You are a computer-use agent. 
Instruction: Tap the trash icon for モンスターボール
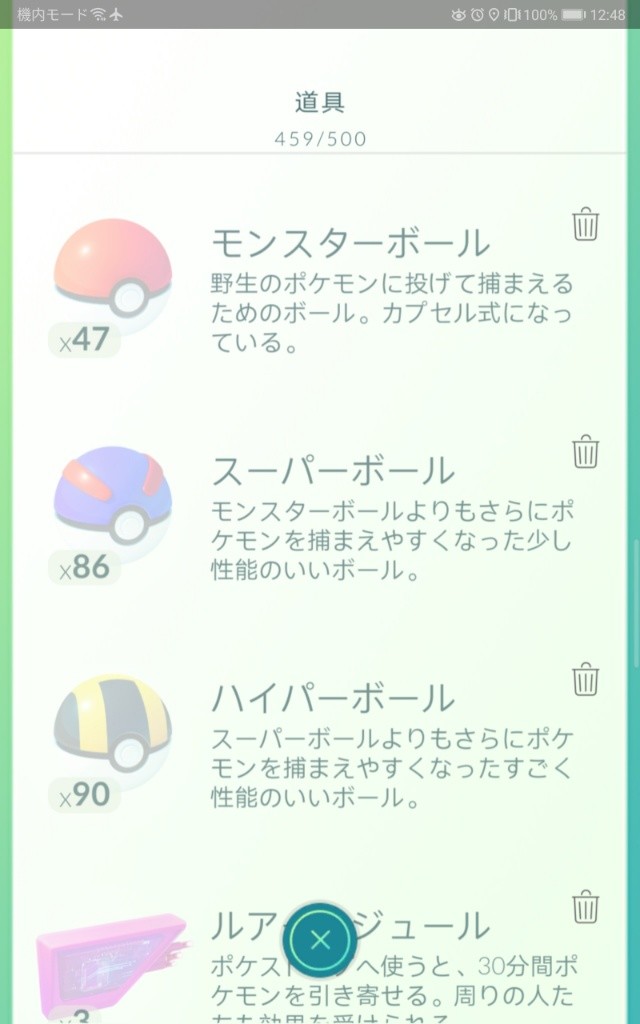pos(585,224)
